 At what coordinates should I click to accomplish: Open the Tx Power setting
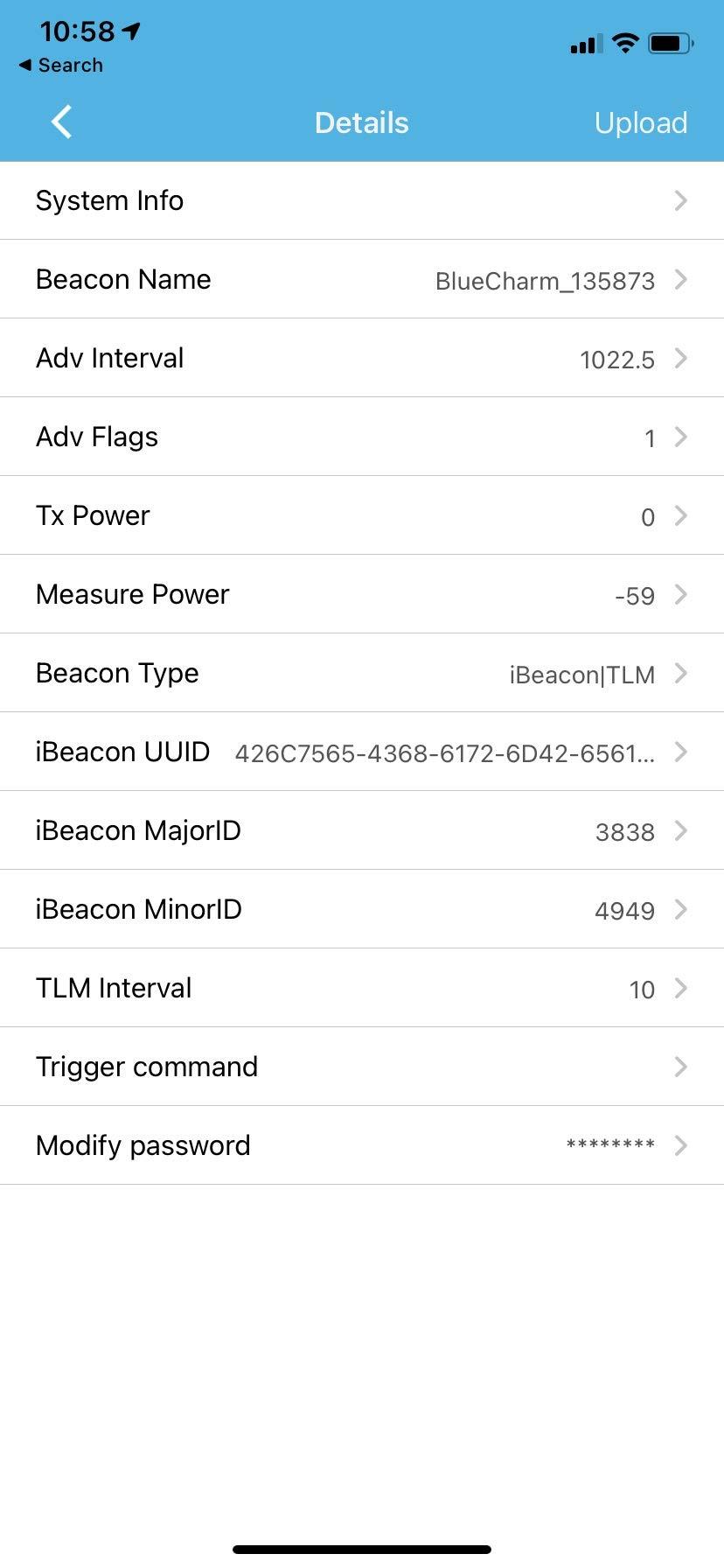(362, 514)
